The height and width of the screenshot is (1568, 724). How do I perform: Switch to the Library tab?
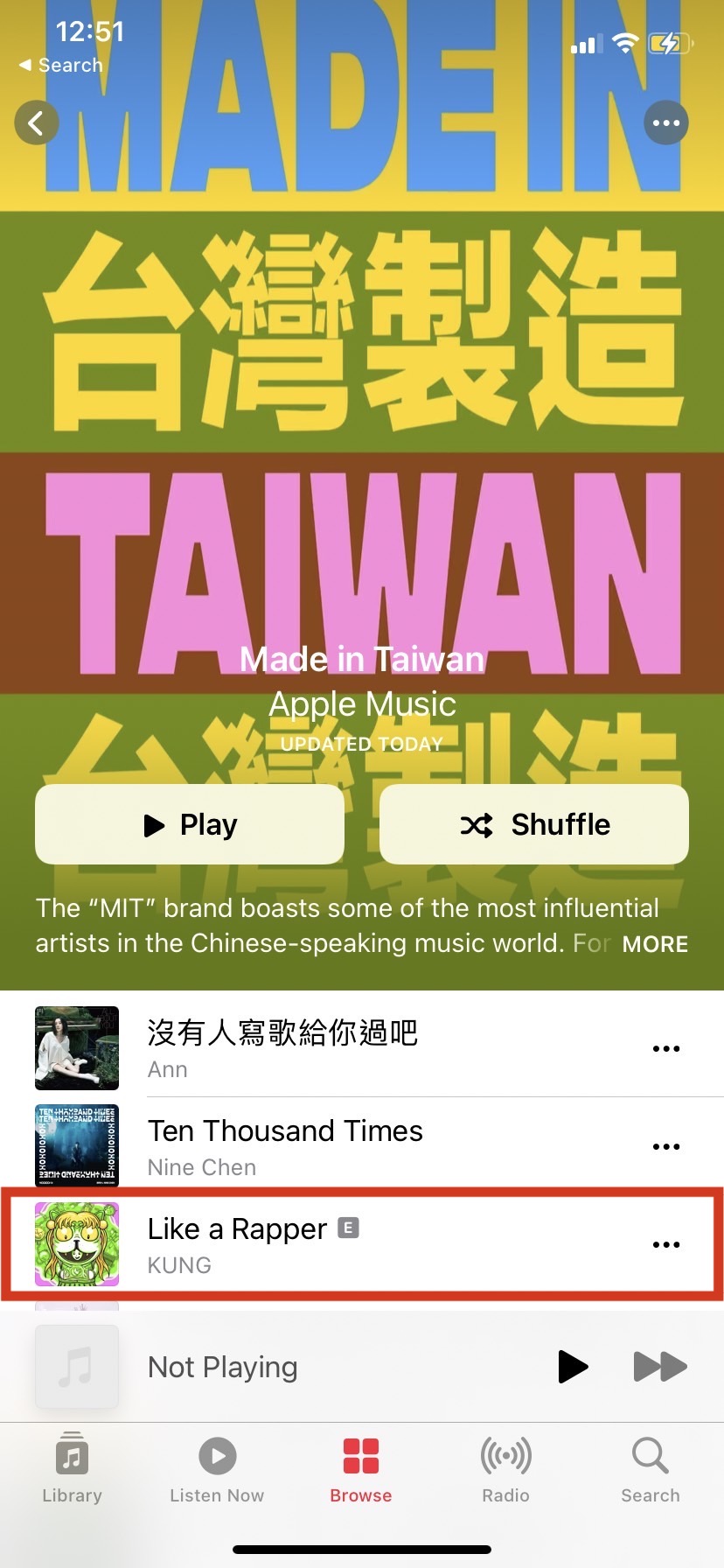73,1468
